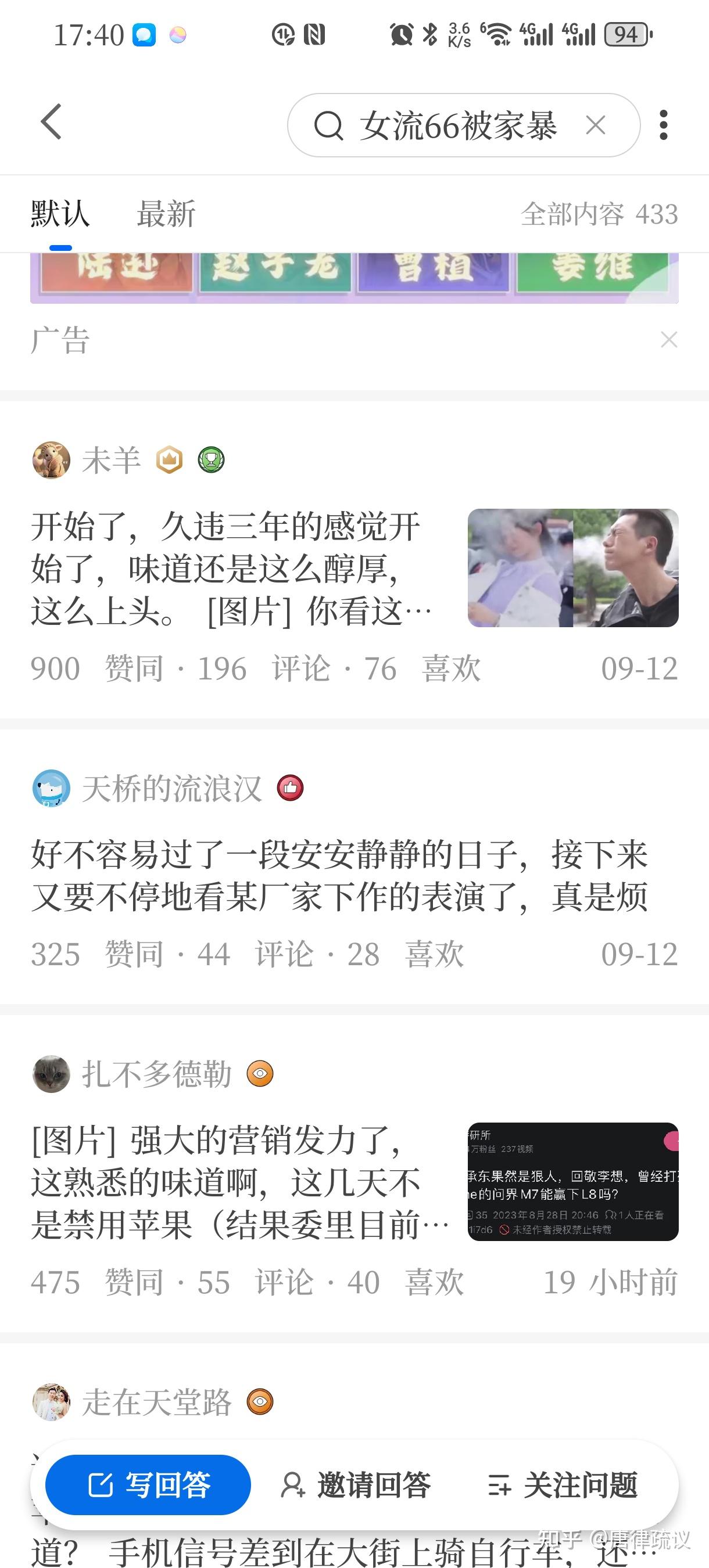Go back using the top-left arrow
The width and height of the screenshot is (709, 1568).
click(x=52, y=122)
